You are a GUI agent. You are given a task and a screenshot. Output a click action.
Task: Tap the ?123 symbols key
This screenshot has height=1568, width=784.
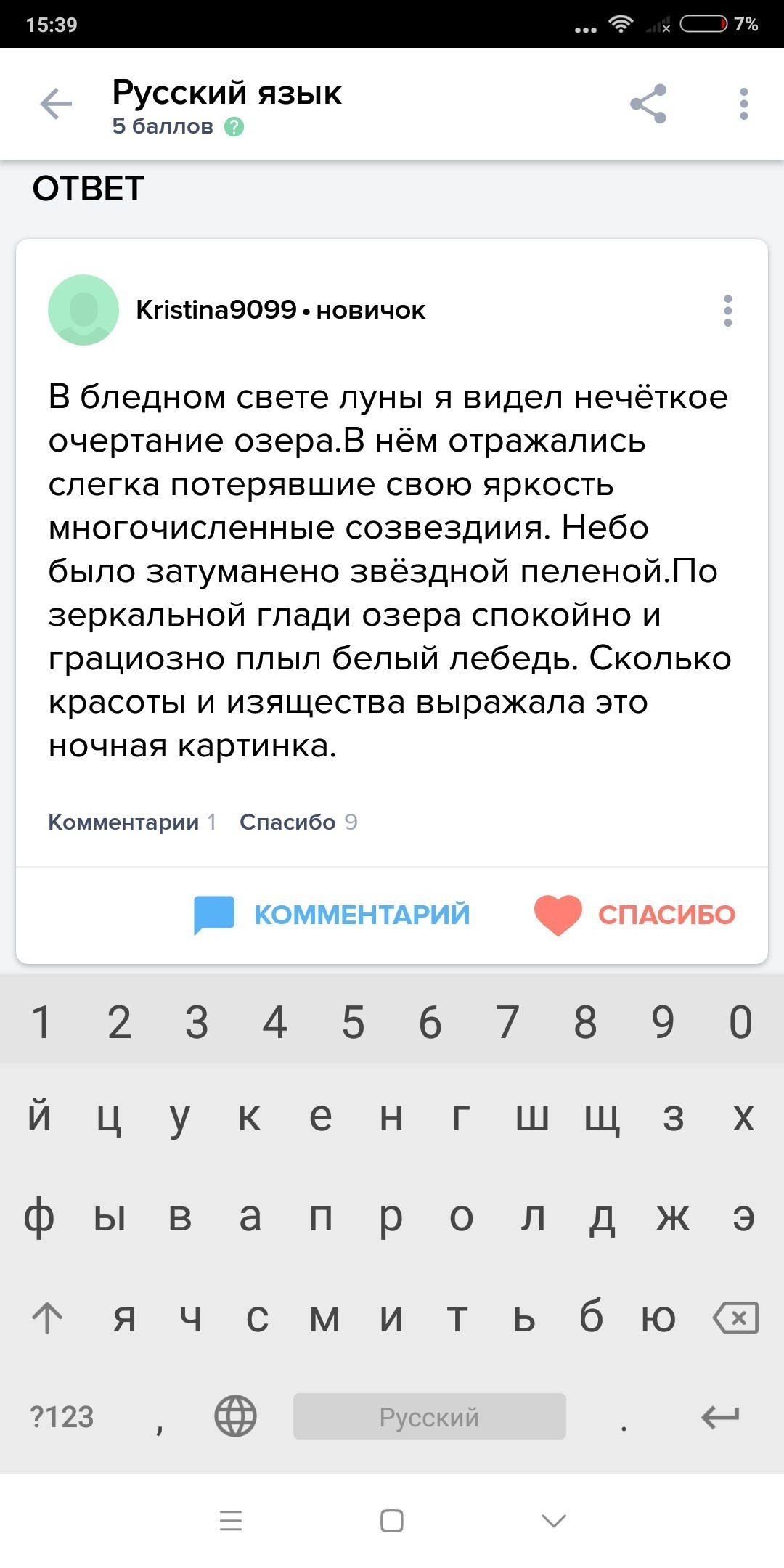(x=62, y=1416)
